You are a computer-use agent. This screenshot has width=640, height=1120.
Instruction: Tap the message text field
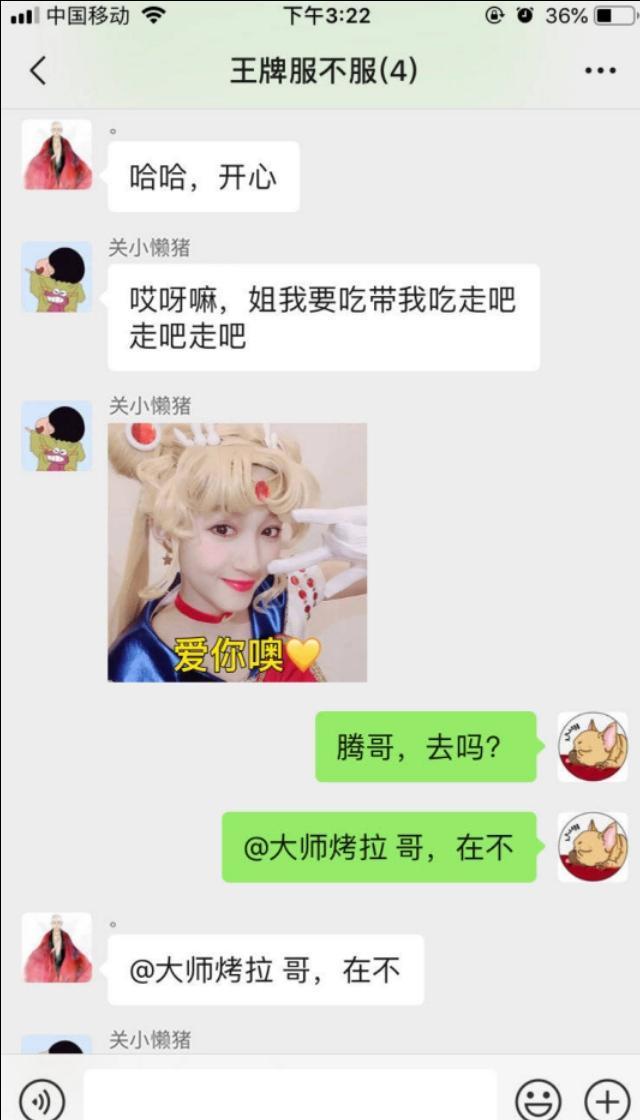(290, 1095)
